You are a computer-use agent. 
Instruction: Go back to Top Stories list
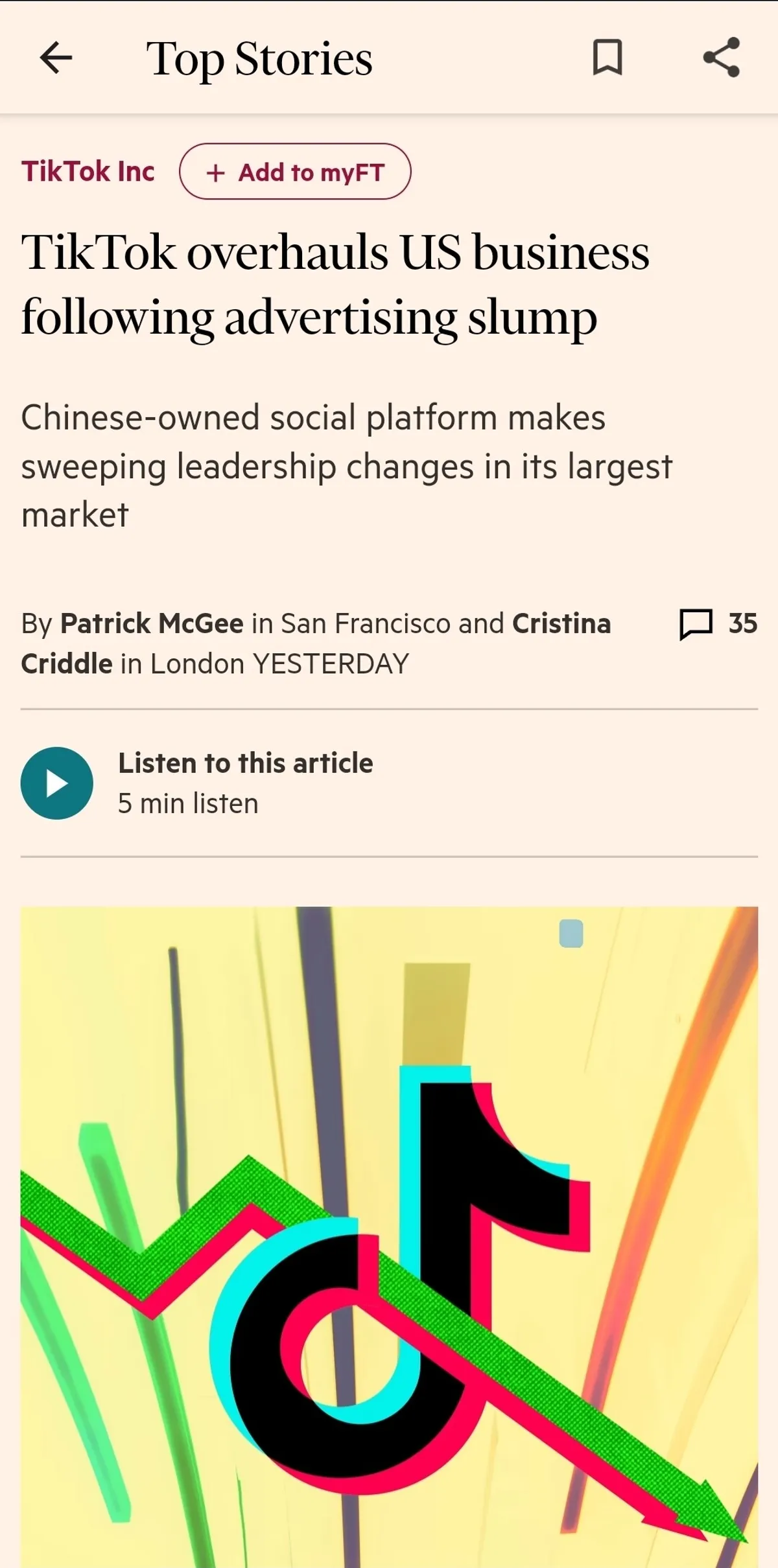[56, 58]
